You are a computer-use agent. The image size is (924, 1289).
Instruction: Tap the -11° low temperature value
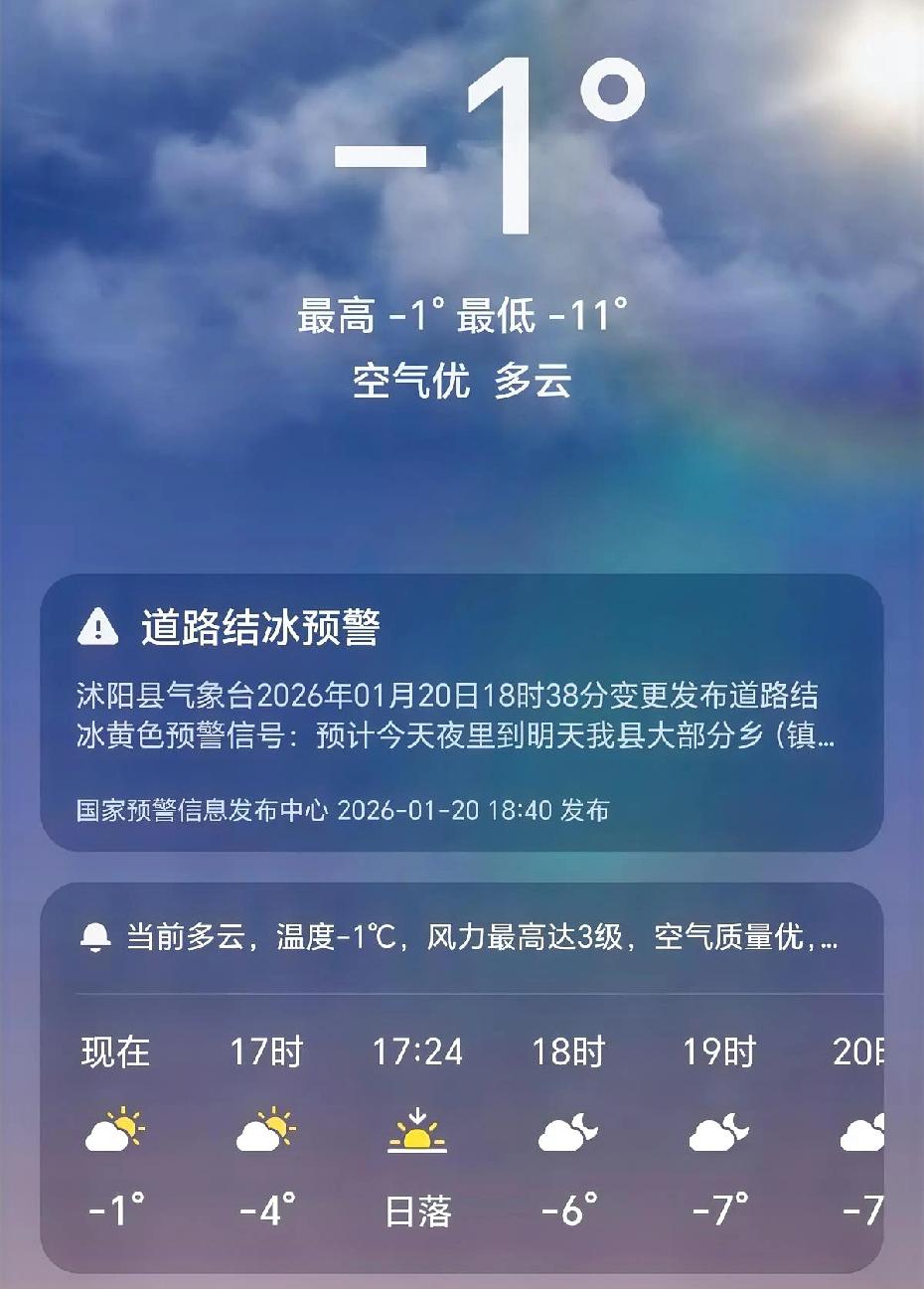click(585, 316)
